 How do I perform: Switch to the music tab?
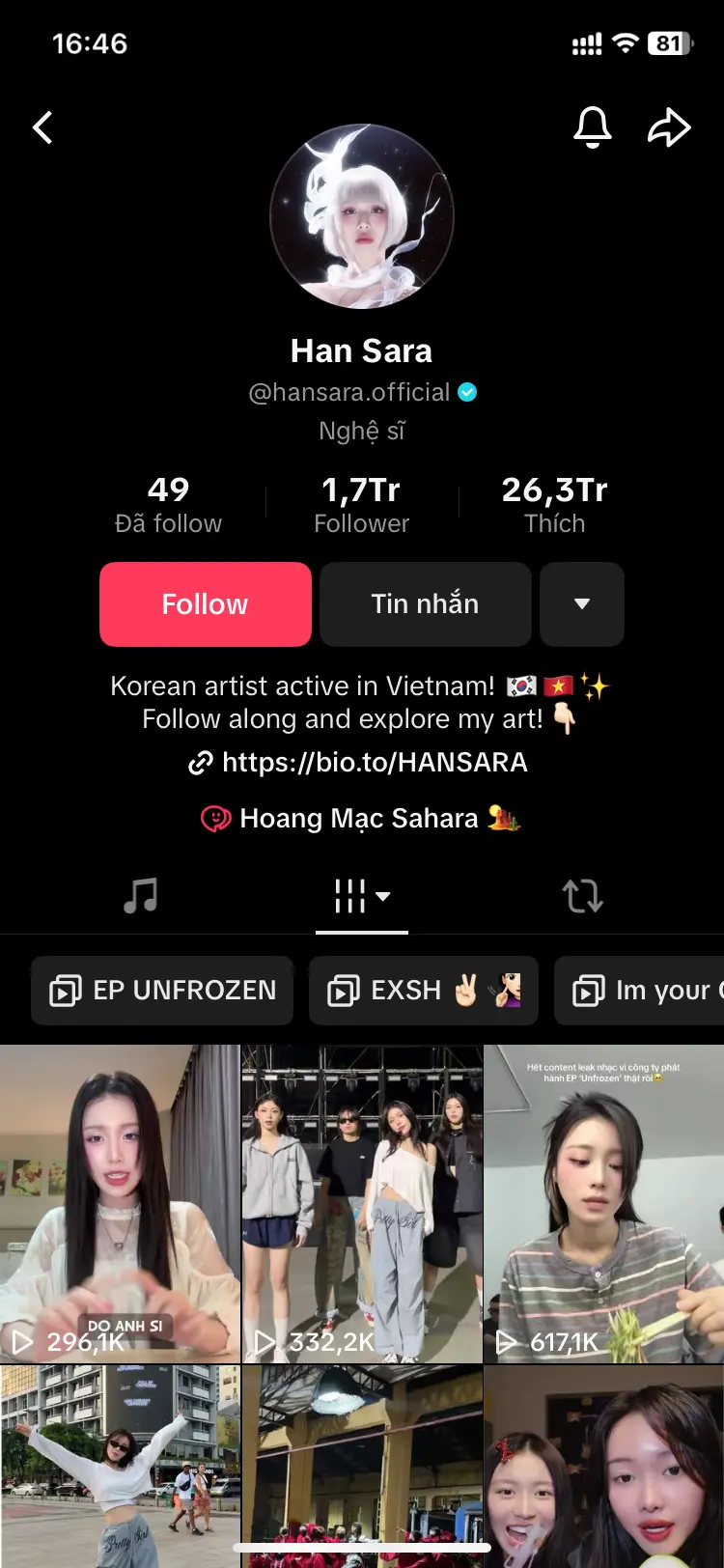click(141, 896)
